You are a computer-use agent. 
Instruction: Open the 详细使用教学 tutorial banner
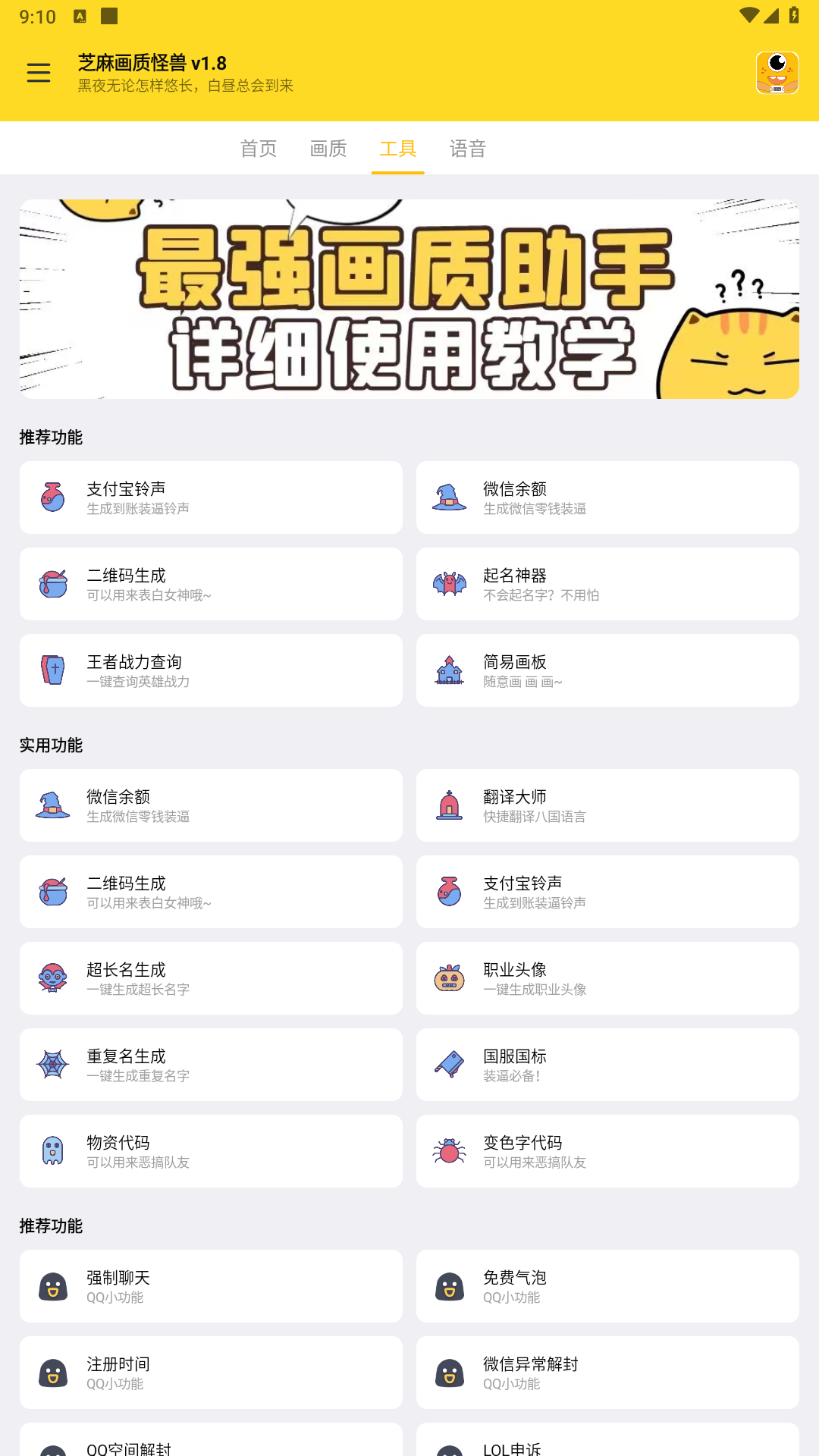409,299
